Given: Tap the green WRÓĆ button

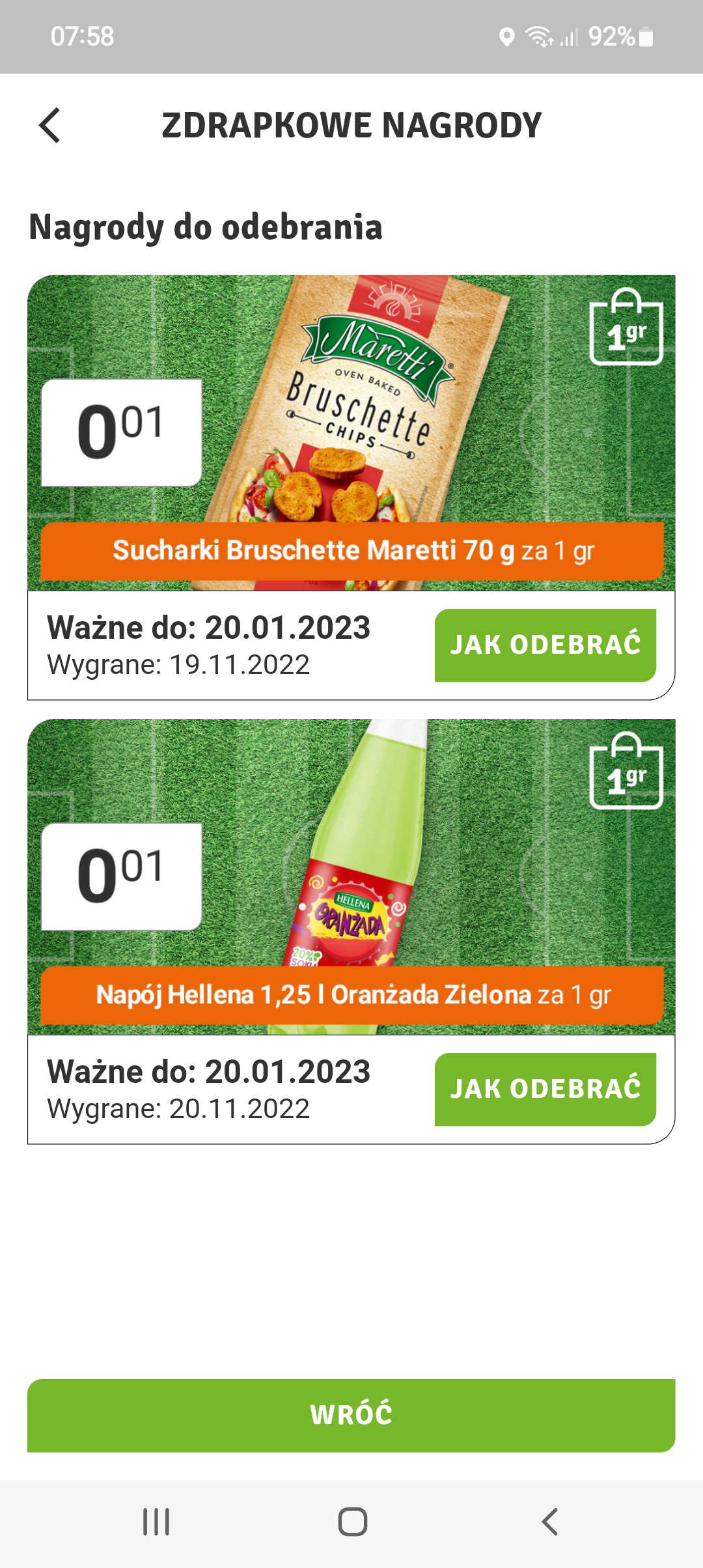Looking at the screenshot, I should (351, 1414).
